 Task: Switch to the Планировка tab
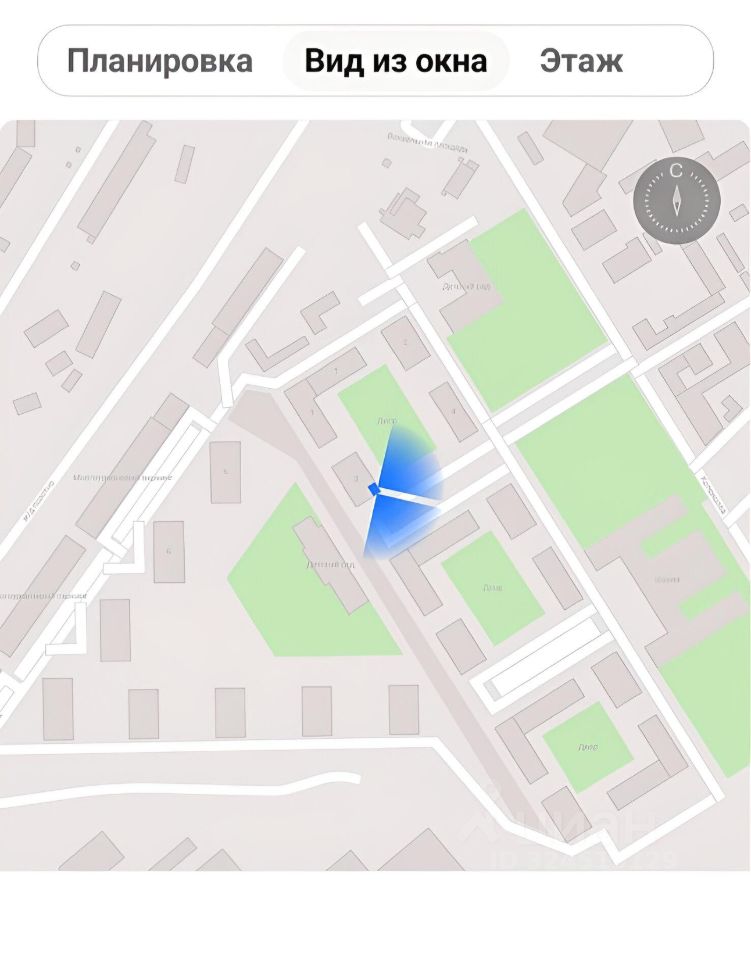(160, 61)
